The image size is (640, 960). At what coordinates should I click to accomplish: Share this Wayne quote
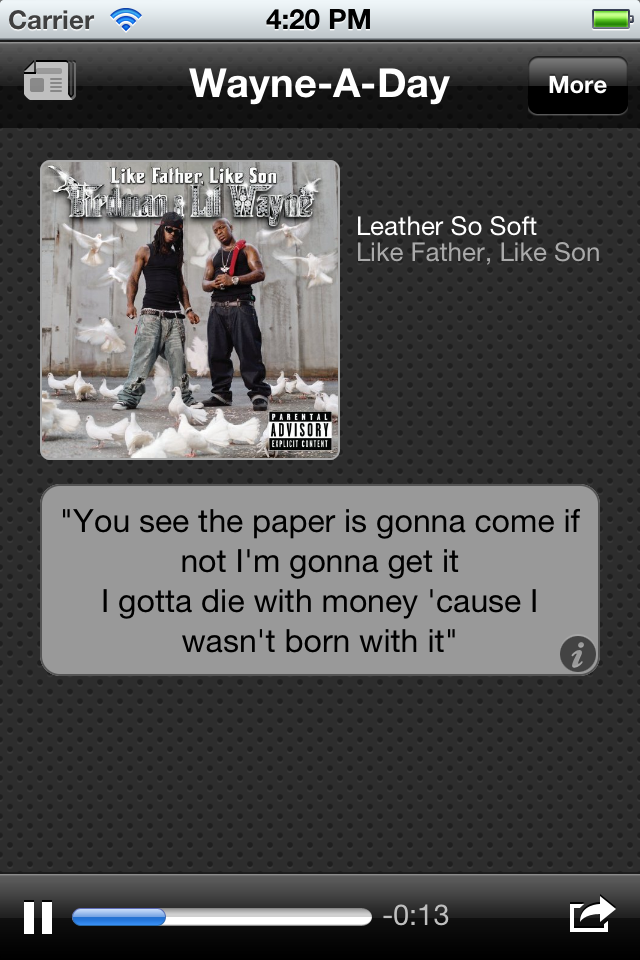[591, 915]
